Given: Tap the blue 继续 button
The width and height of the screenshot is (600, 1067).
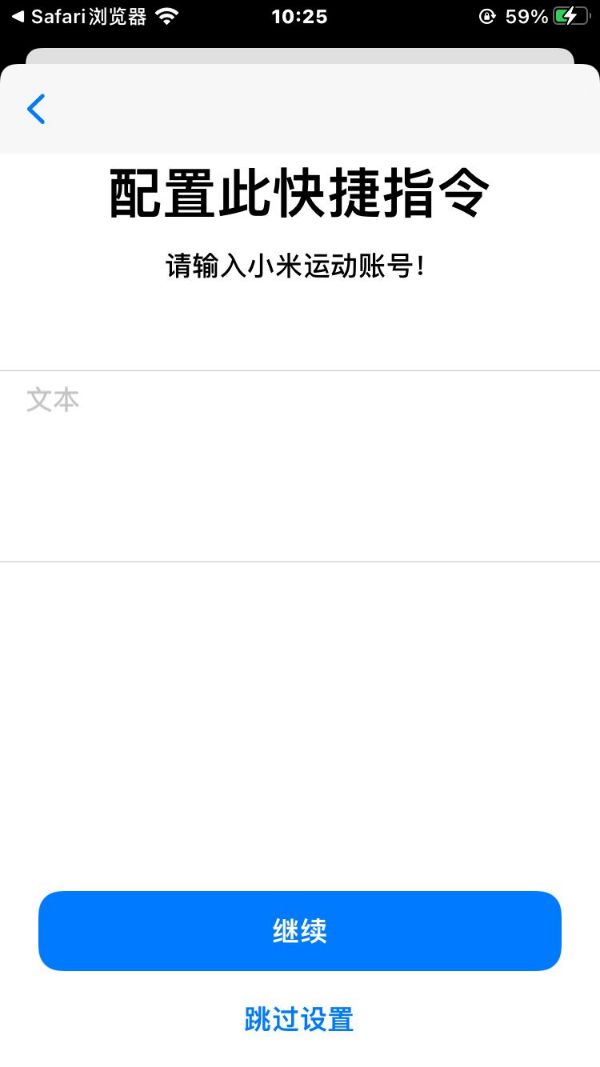Looking at the screenshot, I should click(300, 930).
